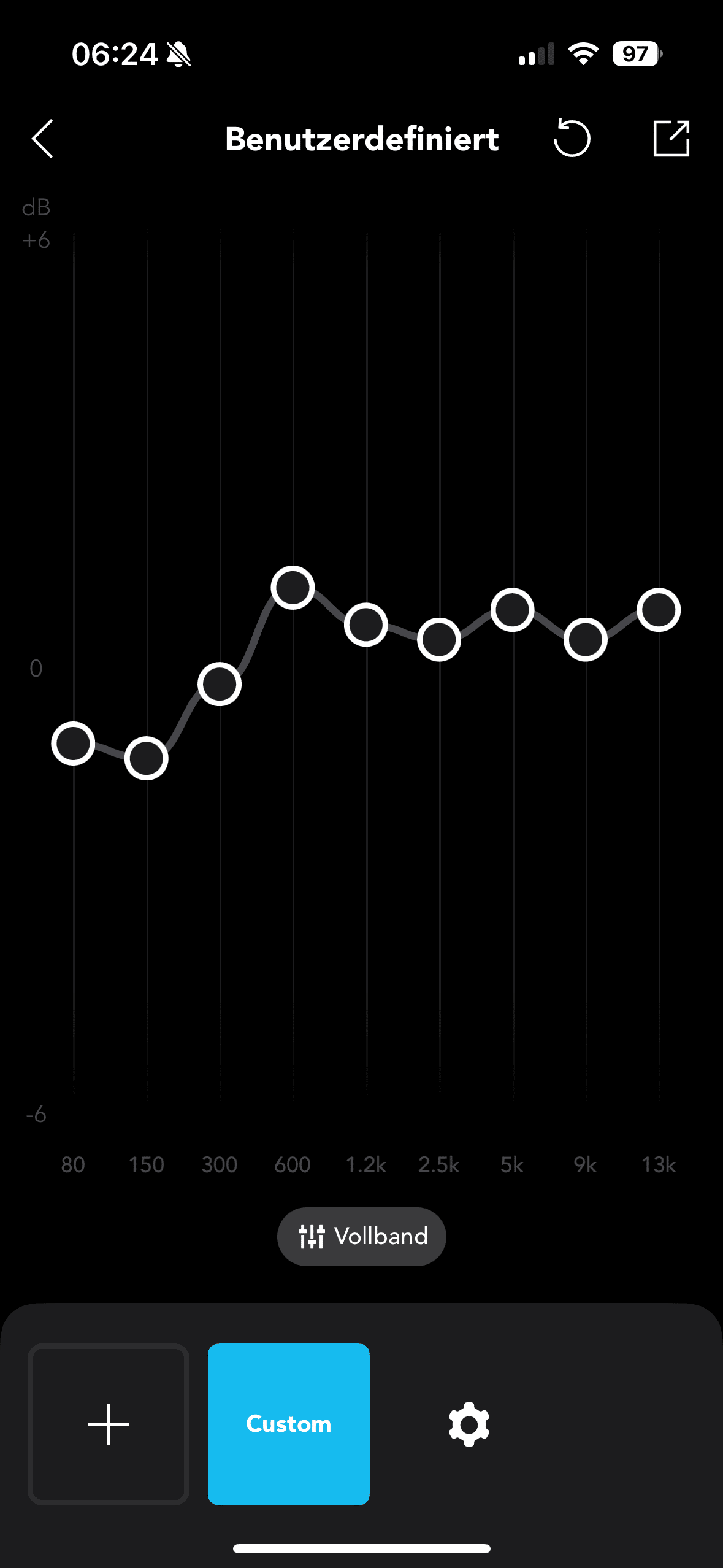723x1568 pixels.
Task: Select the 9k band handle
Action: pyautogui.click(x=586, y=639)
